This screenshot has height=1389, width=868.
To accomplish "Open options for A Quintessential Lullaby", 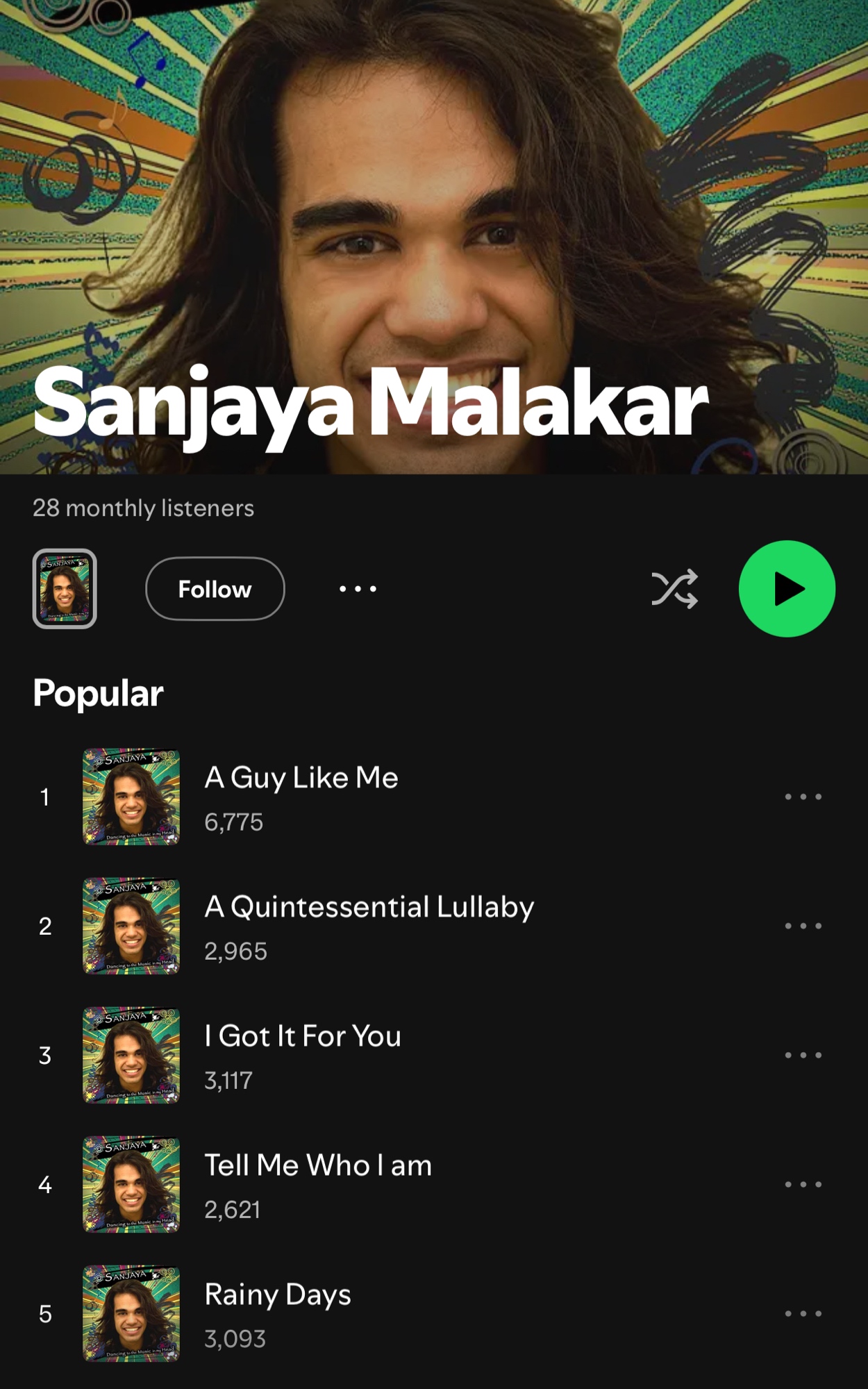I will (803, 926).
